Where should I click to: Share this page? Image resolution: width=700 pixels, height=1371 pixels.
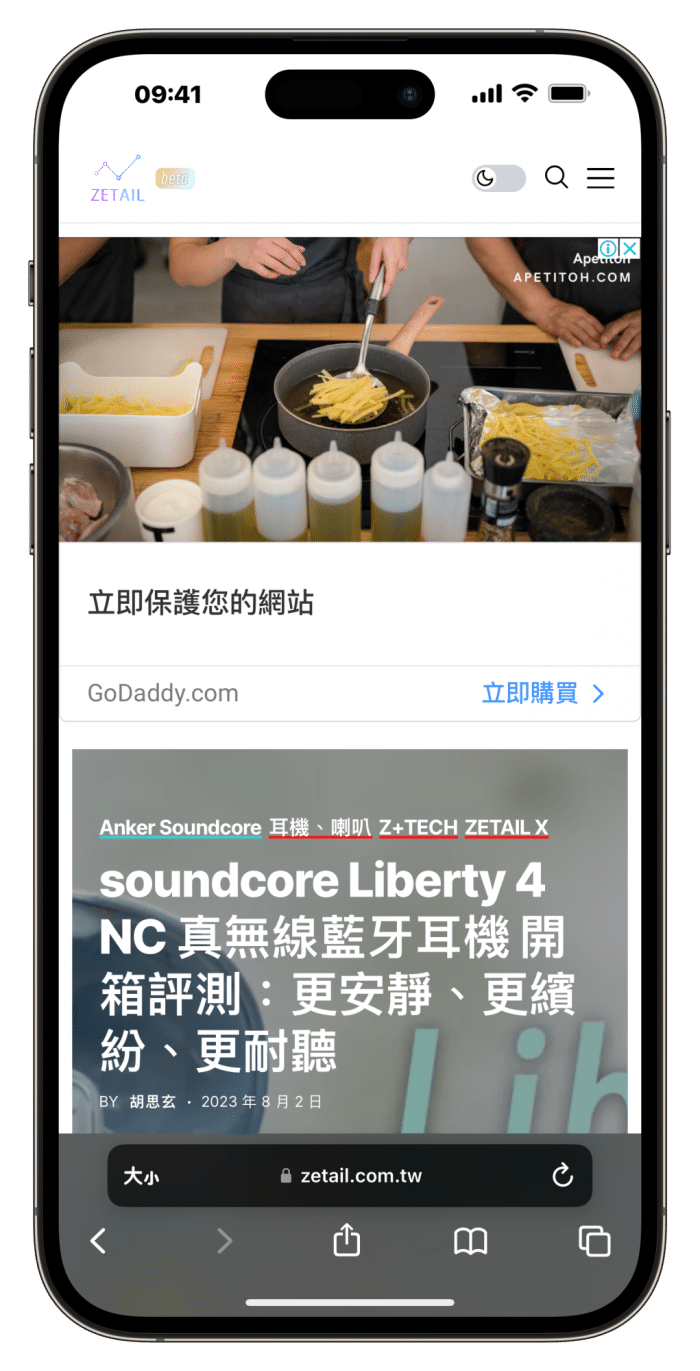(x=346, y=1241)
